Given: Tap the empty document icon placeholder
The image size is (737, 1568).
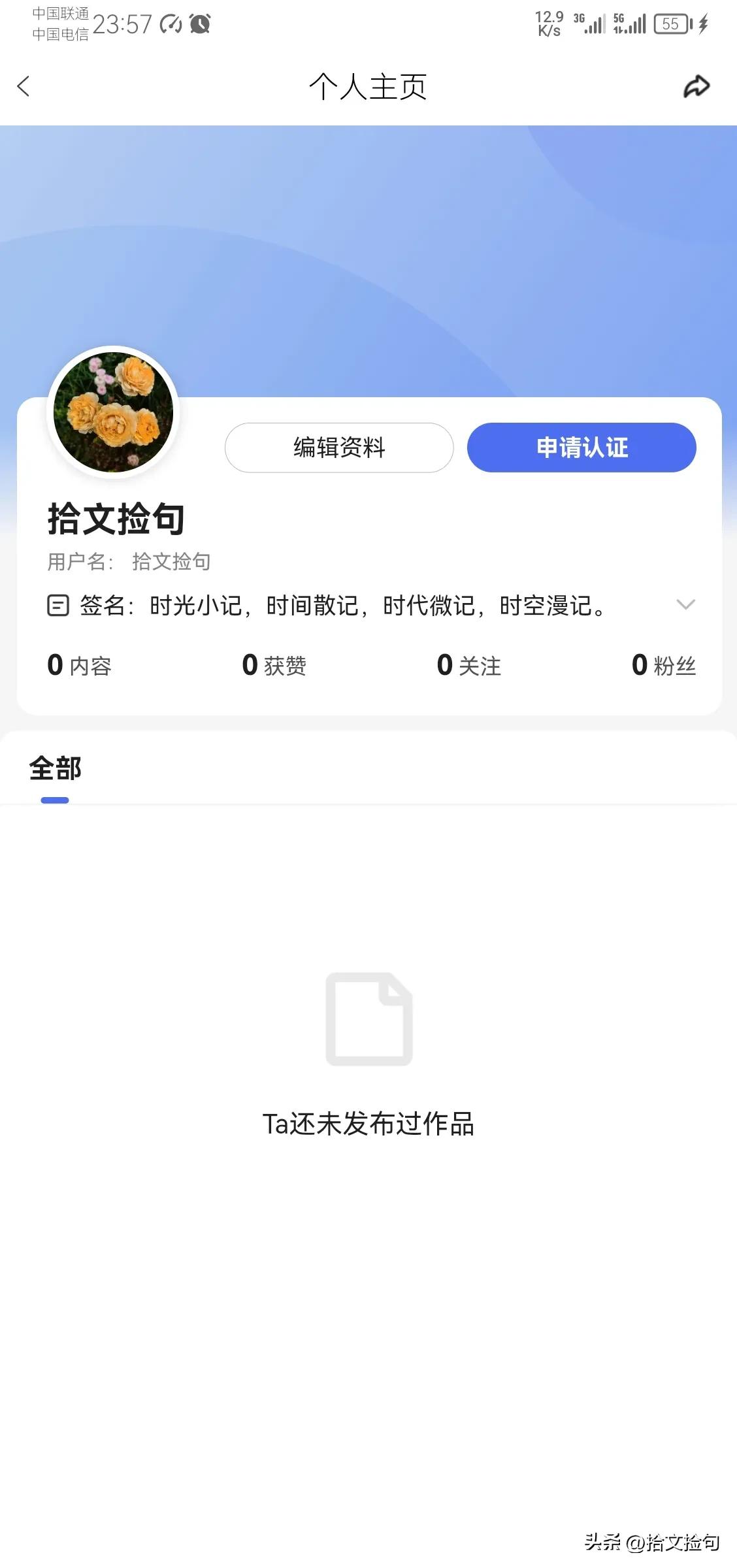Looking at the screenshot, I should (369, 1019).
